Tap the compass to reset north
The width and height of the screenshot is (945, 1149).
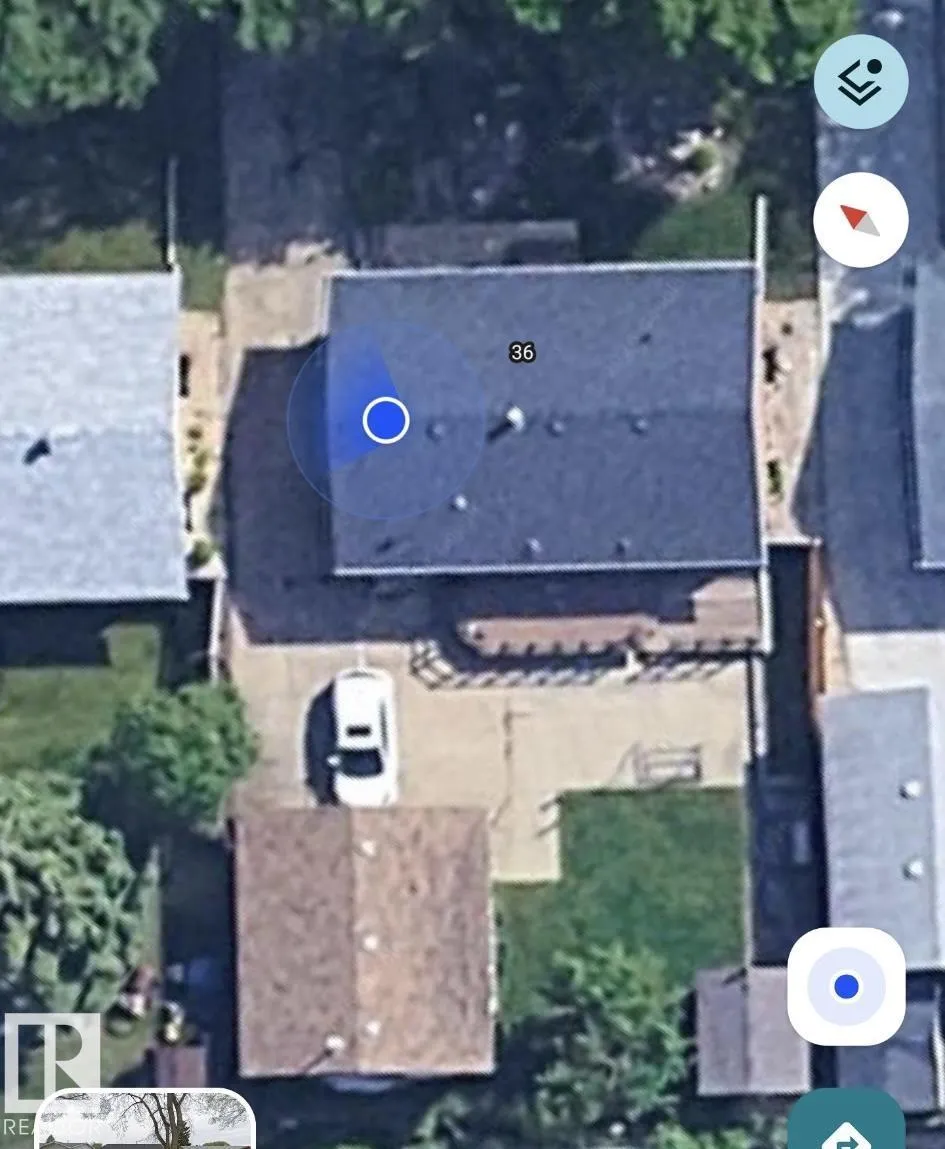[860, 219]
